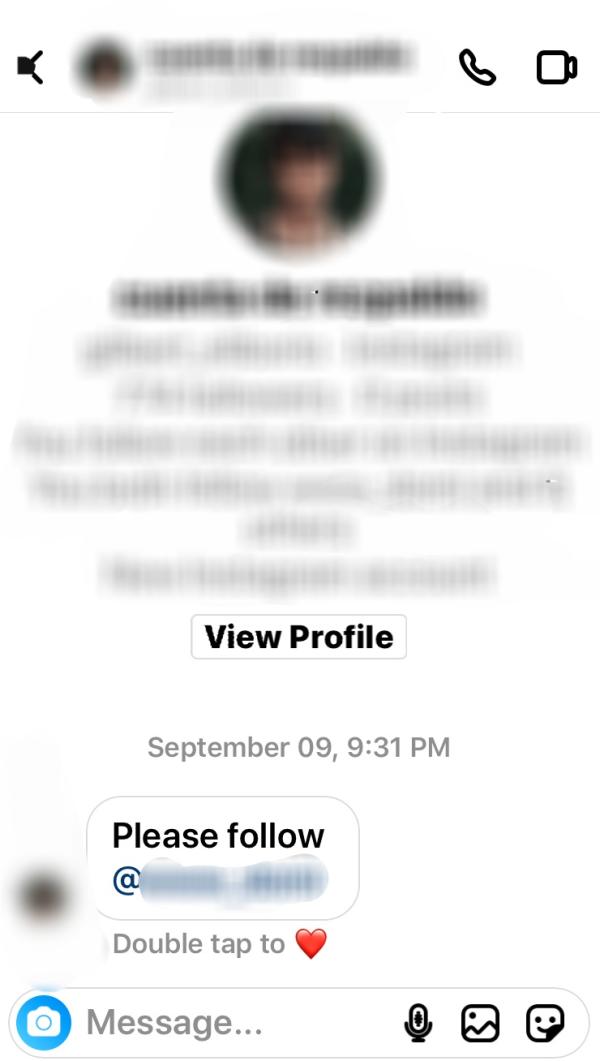Image resolution: width=600 pixels, height=1061 pixels.
Task: Start a video call
Action: [x=556, y=67]
